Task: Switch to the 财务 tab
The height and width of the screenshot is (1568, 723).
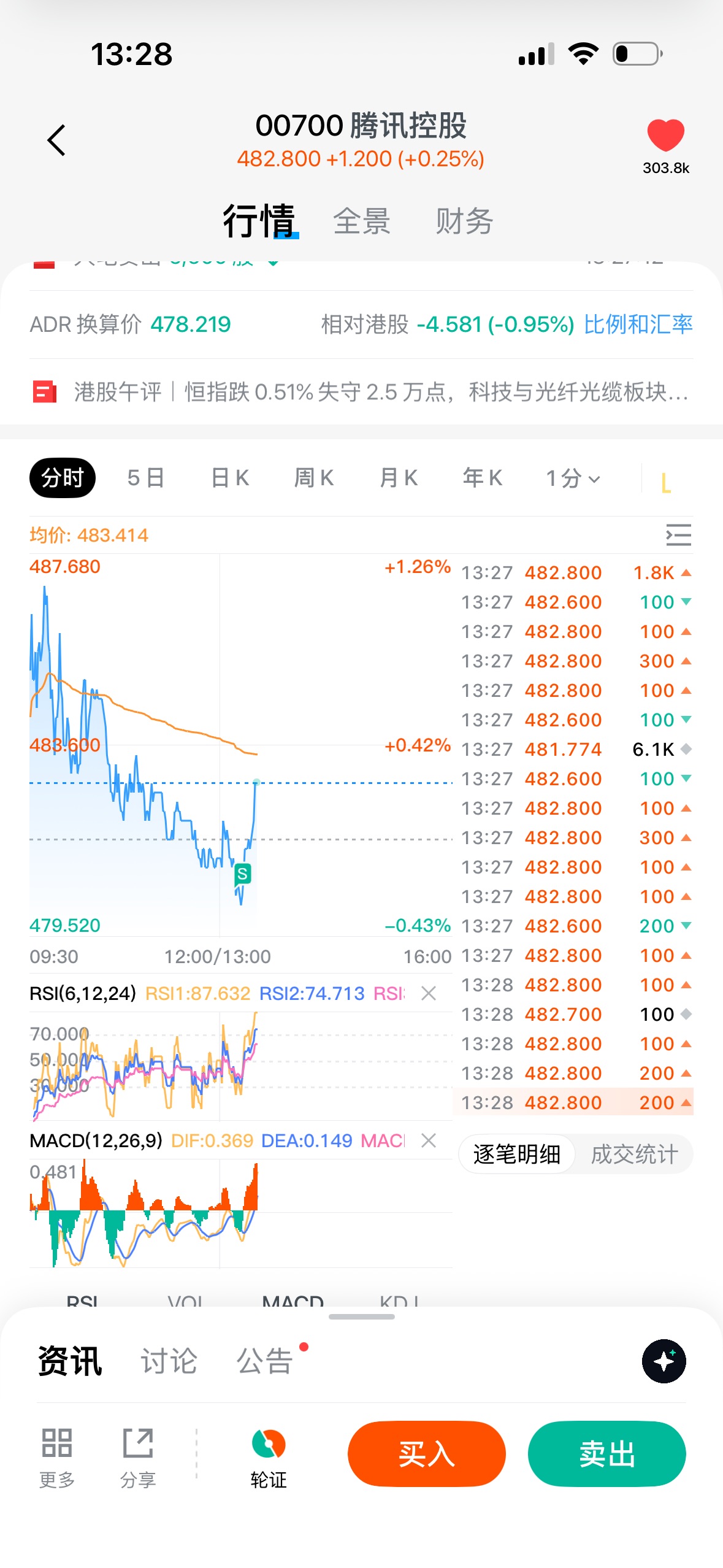Action: coord(464,221)
